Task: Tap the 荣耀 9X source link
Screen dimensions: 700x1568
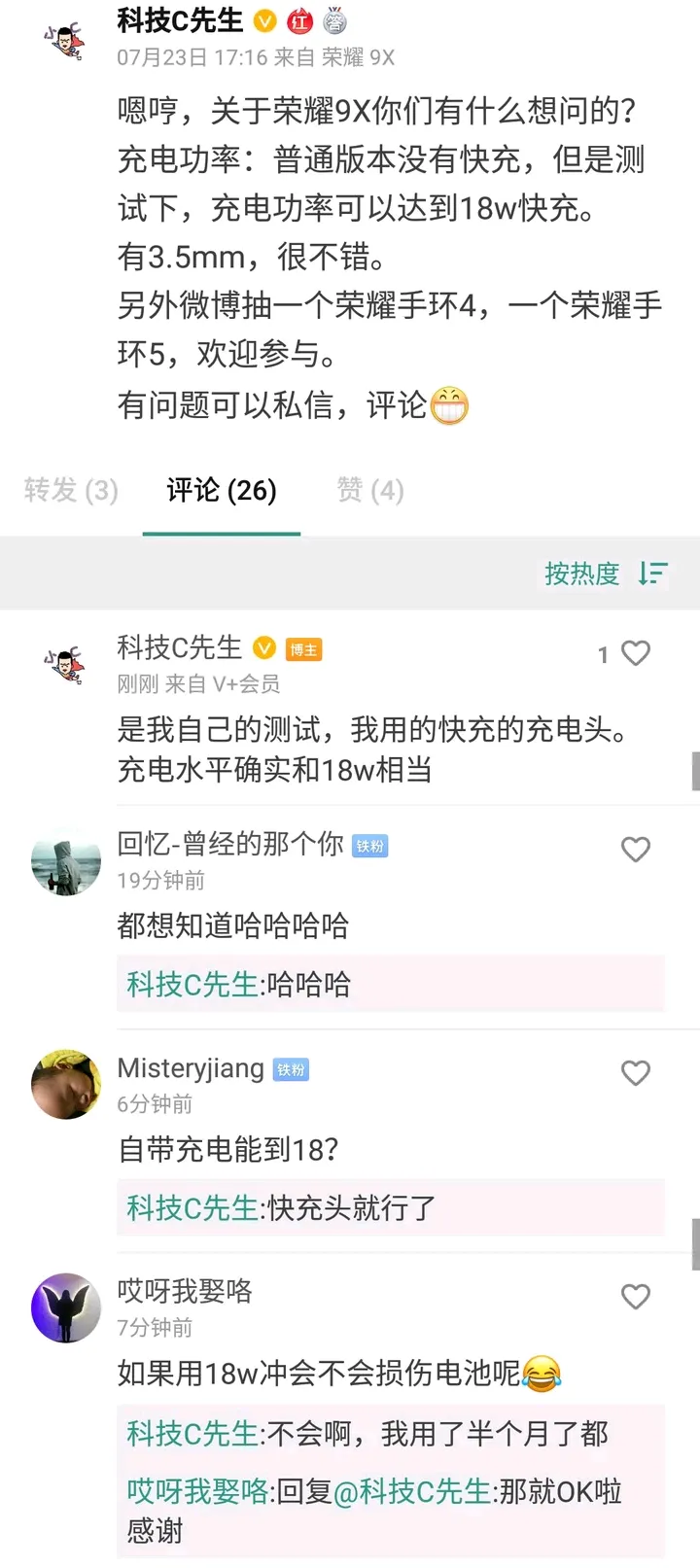Action: (x=358, y=57)
